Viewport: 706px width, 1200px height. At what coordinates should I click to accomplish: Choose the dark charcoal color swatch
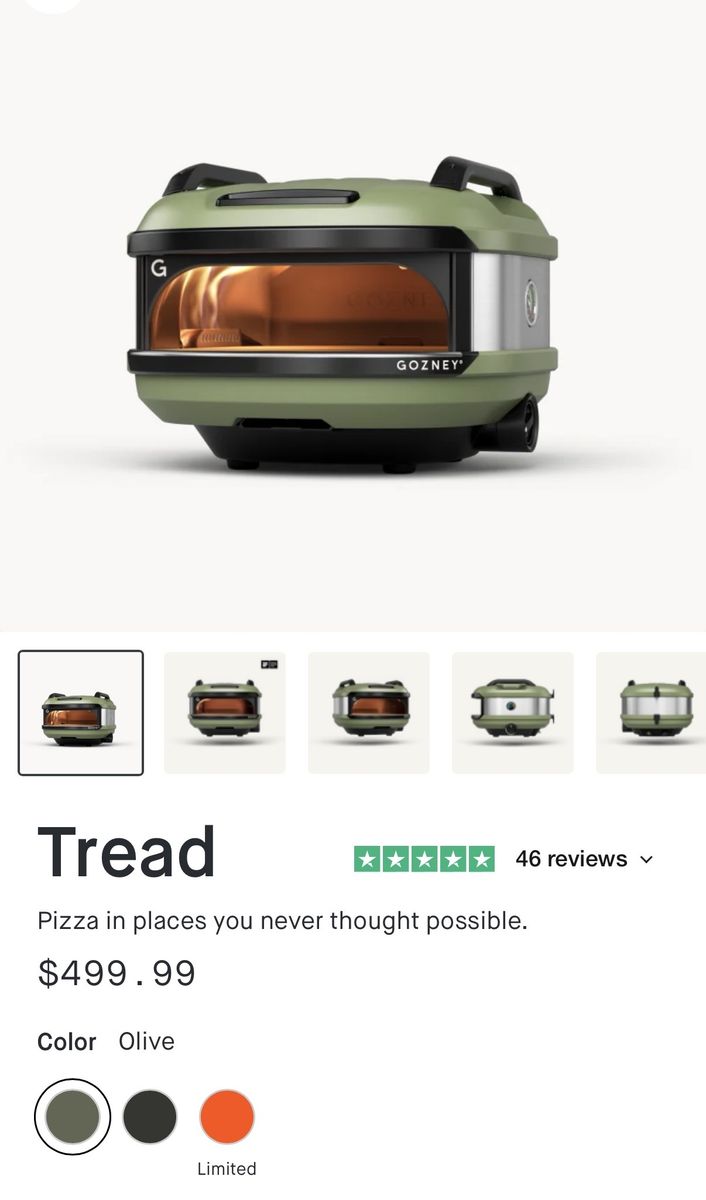coord(150,1117)
